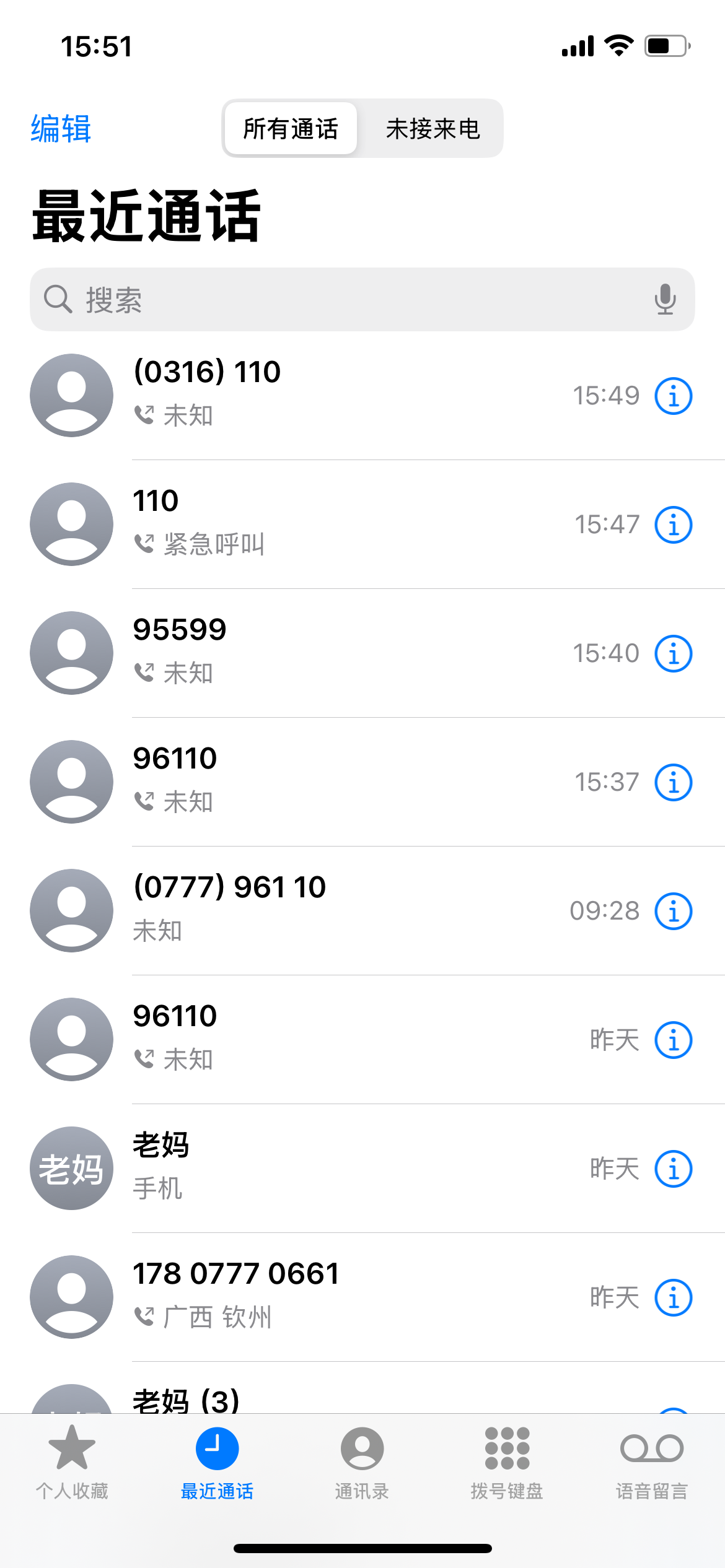Open info for 95599
Screen dimensions: 725x1568
[674, 653]
